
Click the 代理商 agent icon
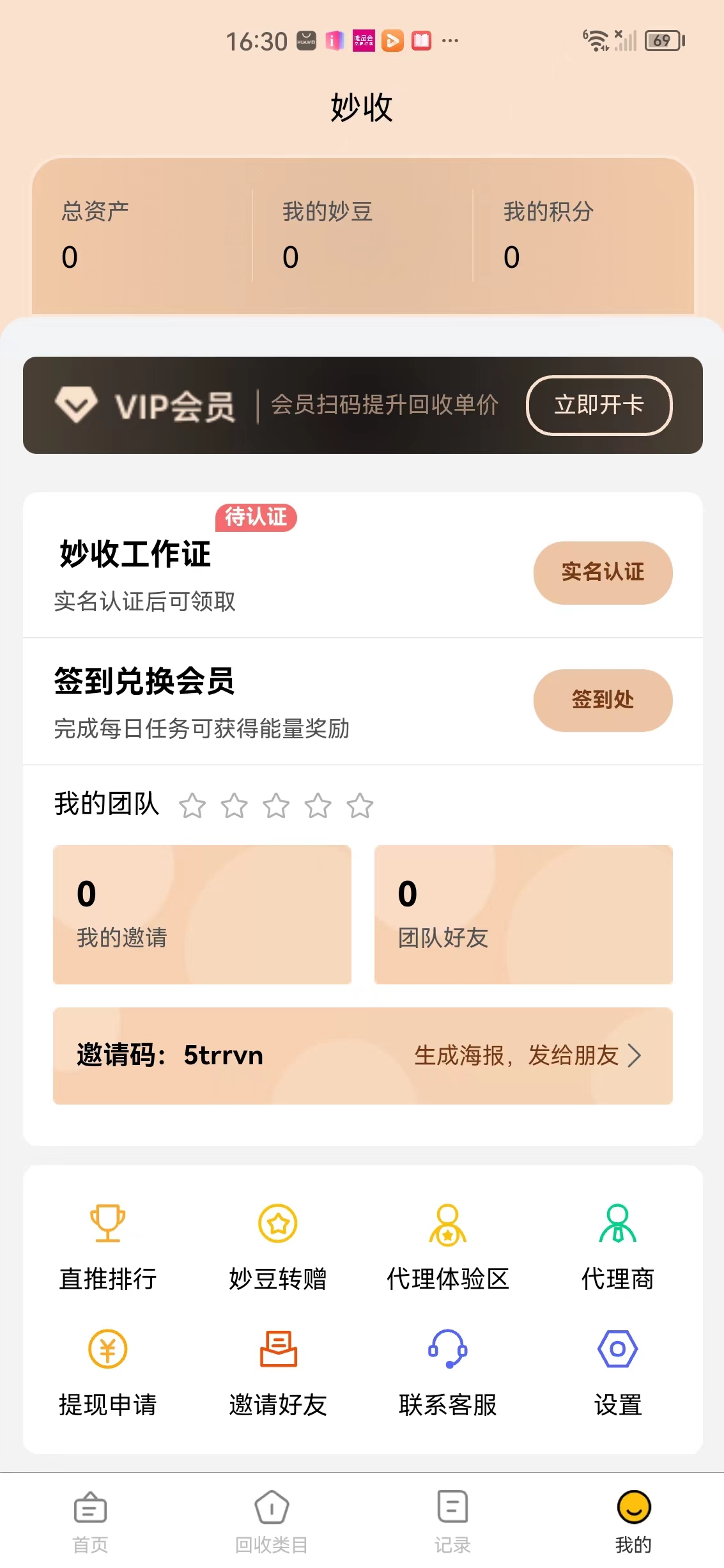tap(617, 1223)
